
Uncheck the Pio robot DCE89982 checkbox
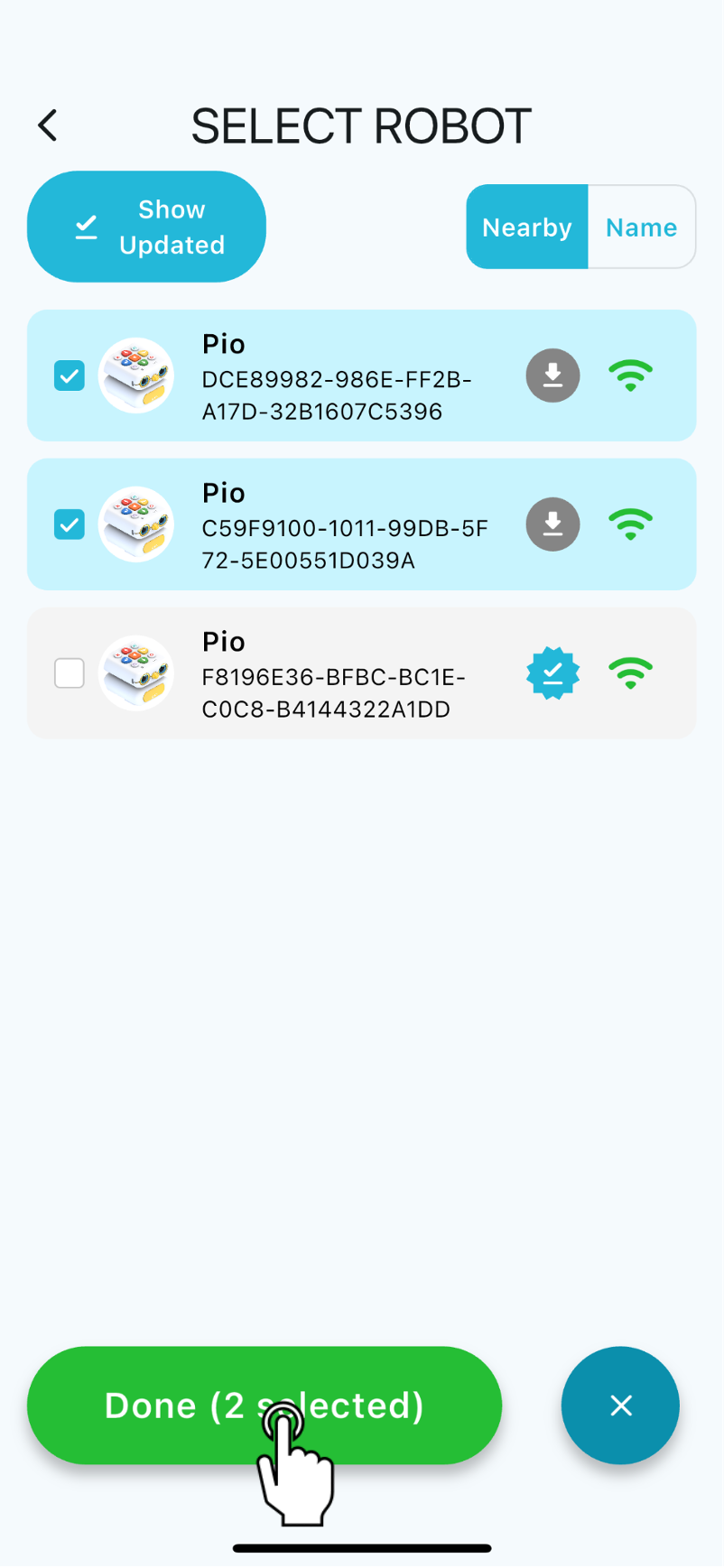click(70, 376)
